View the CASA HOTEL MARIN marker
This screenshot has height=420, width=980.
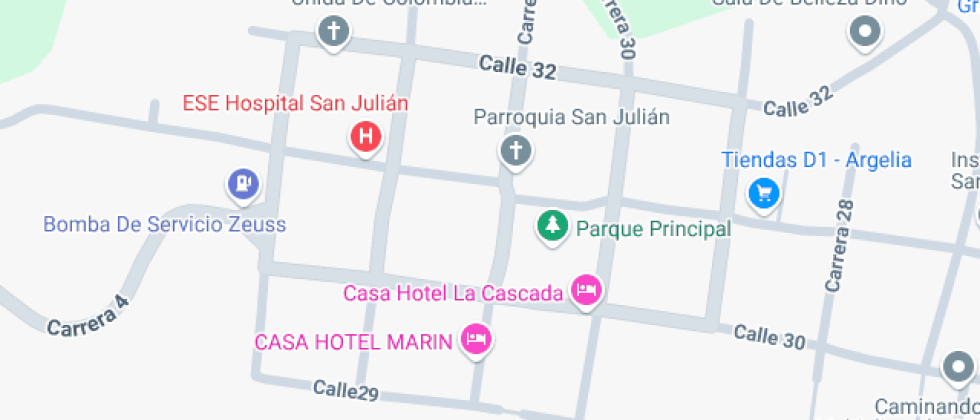coord(477,340)
